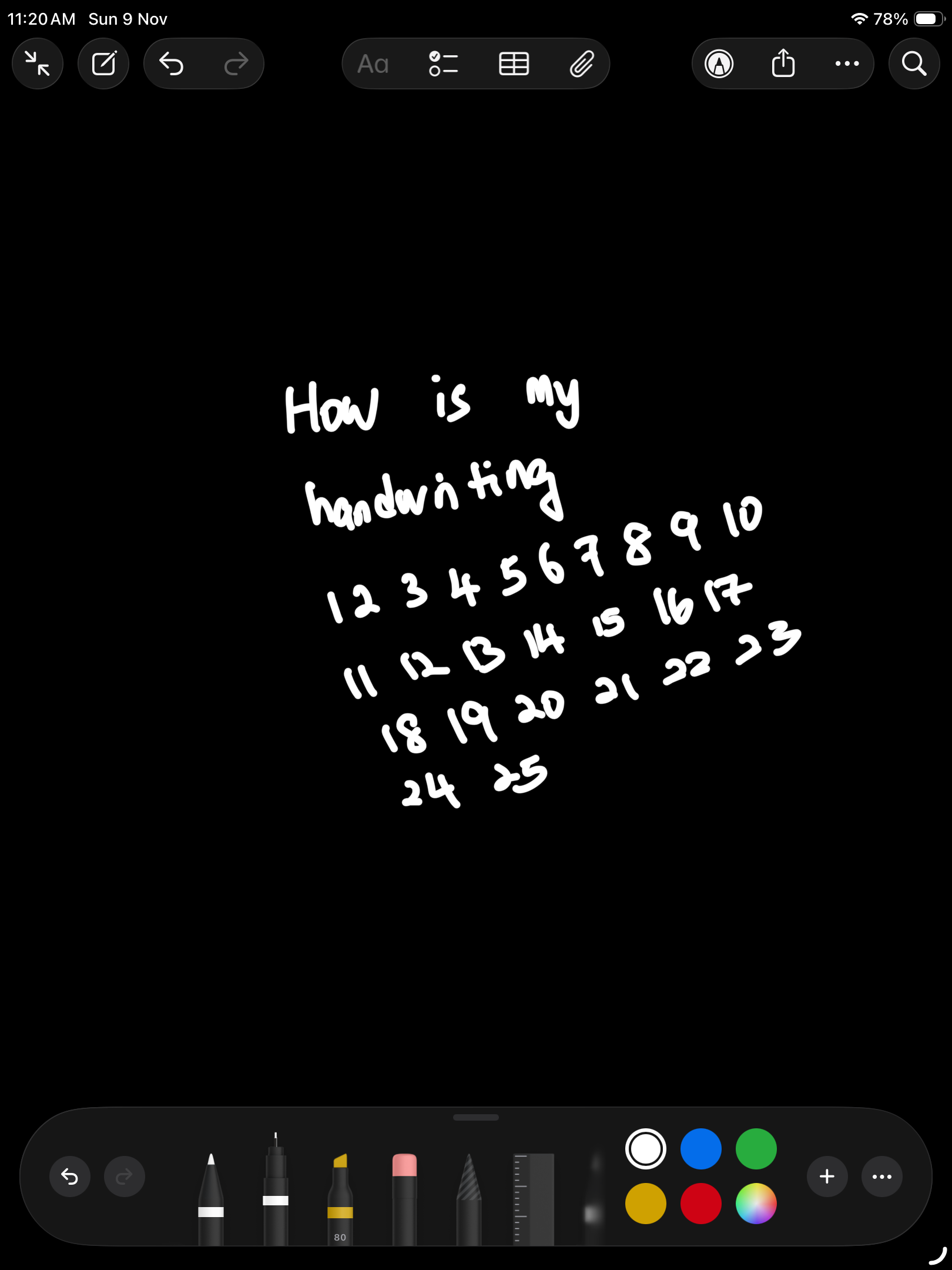Search within notes
The width and height of the screenshot is (952, 1270).
coord(914,63)
